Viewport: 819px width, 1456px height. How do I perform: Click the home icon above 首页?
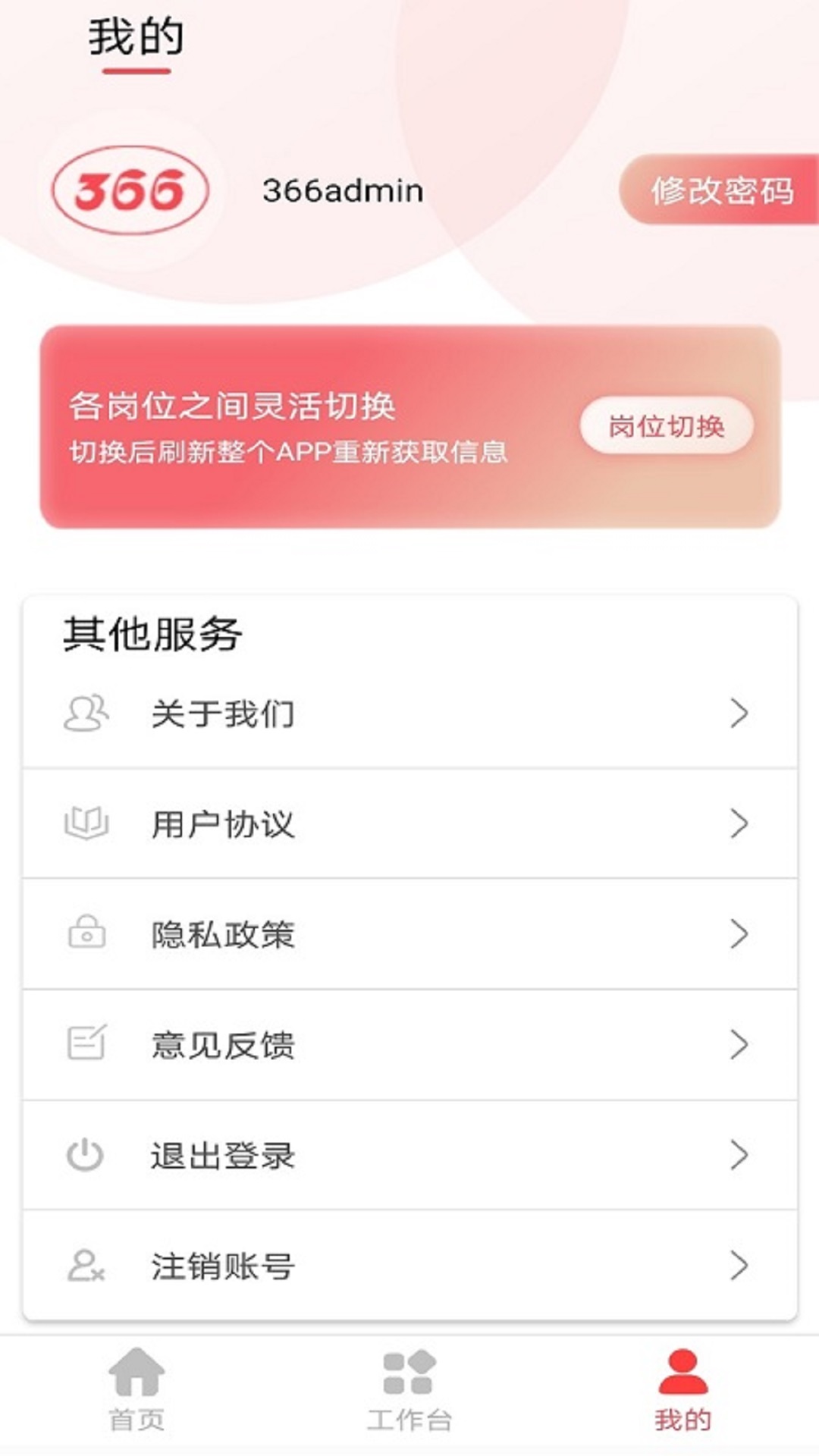point(137,1374)
